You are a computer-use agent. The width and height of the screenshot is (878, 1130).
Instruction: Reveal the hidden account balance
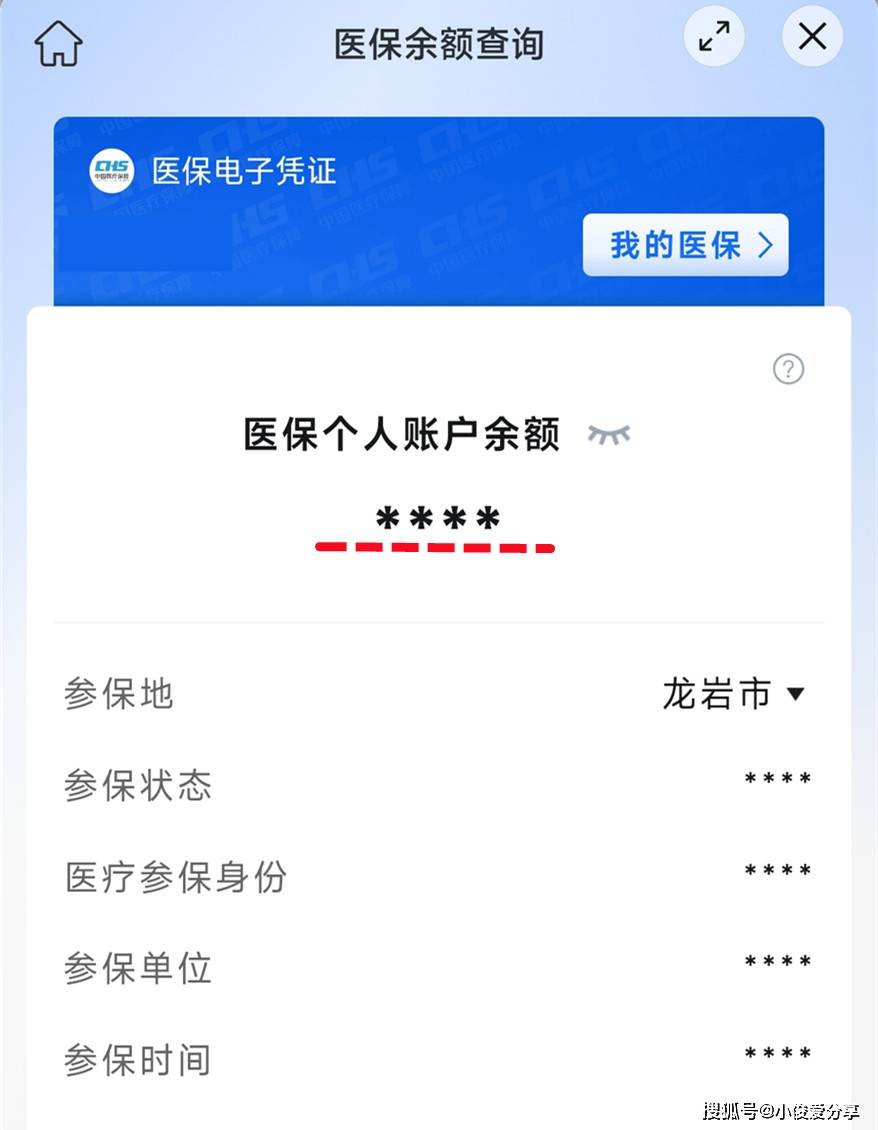609,434
